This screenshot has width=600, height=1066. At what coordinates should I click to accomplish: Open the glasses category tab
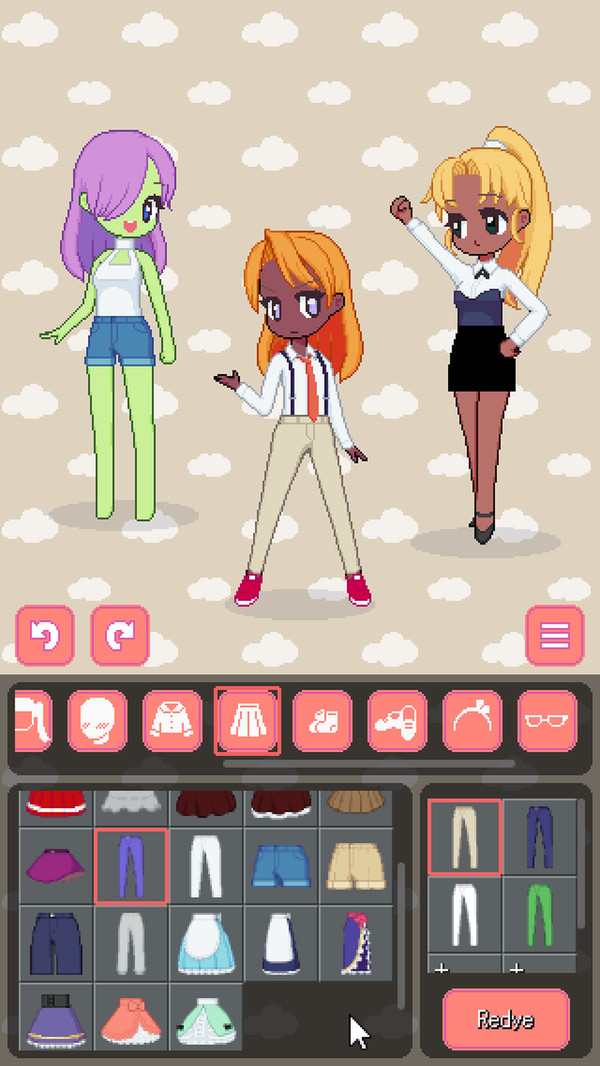point(547,721)
